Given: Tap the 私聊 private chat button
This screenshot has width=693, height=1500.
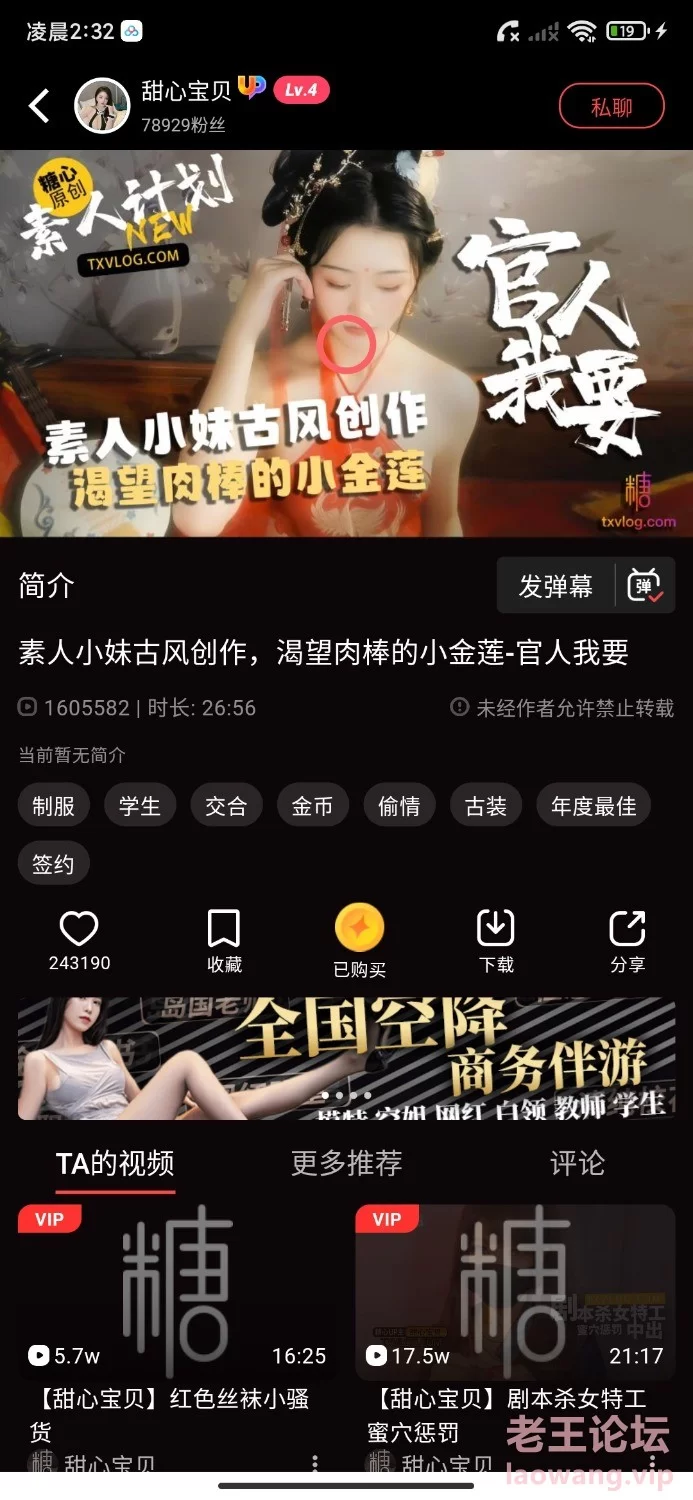Looking at the screenshot, I should tap(611, 106).
